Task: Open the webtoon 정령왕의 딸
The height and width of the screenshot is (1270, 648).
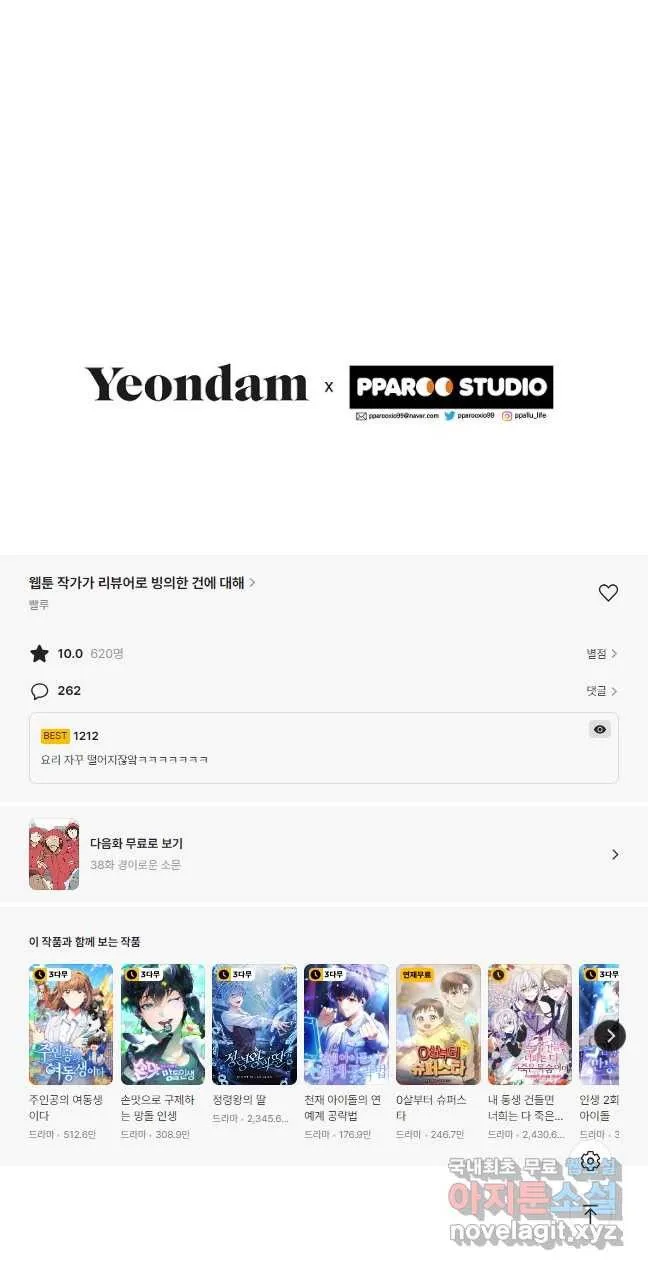Action: [x=254, y=1052]
